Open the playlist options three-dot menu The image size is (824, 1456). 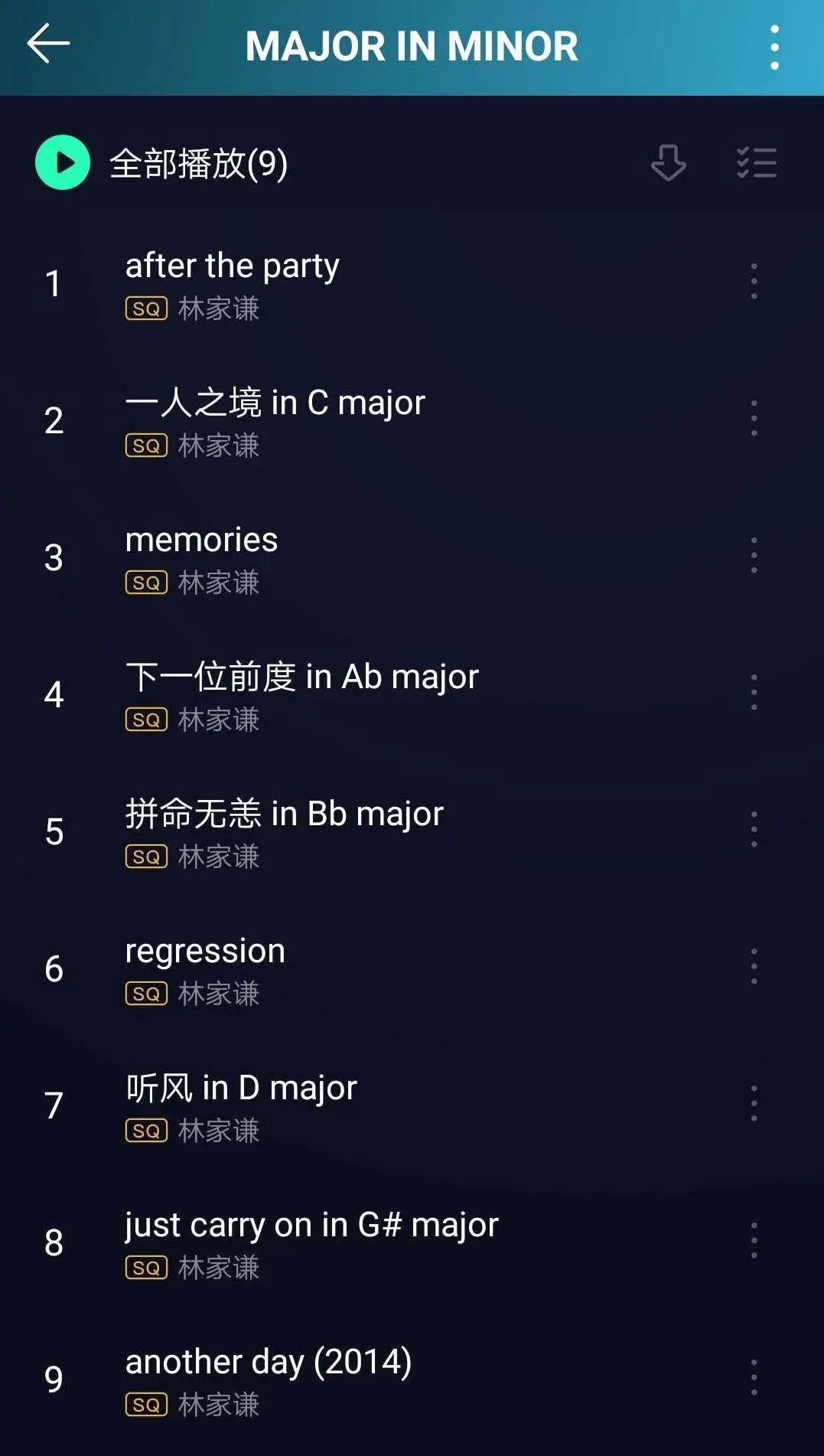coord(776,44)
